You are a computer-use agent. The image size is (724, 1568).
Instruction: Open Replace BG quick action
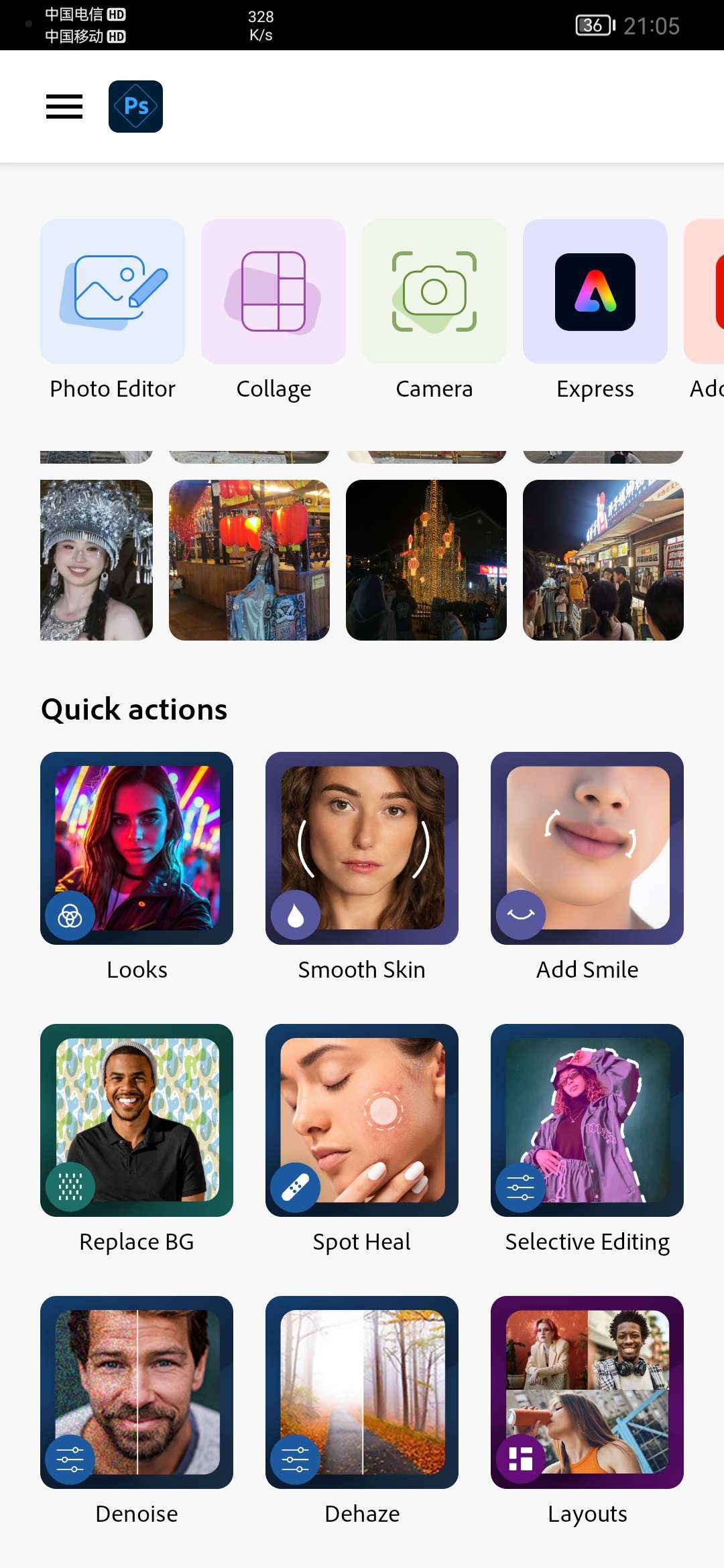tap(137, 1120)
